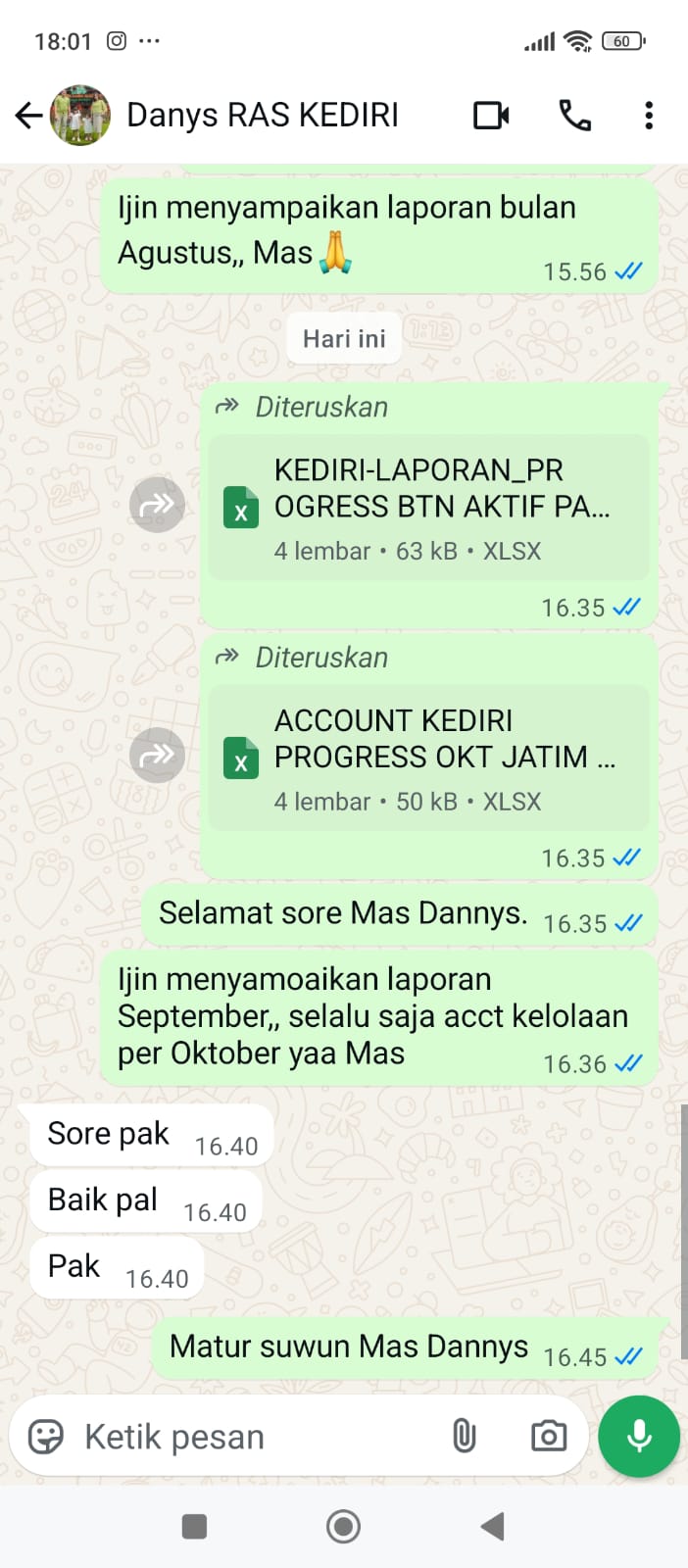Open the KEDIRI-LAPORAN_PROGRESS BTN AKTIF file
The image size is (688, 1568).
[x=428, y=508]
